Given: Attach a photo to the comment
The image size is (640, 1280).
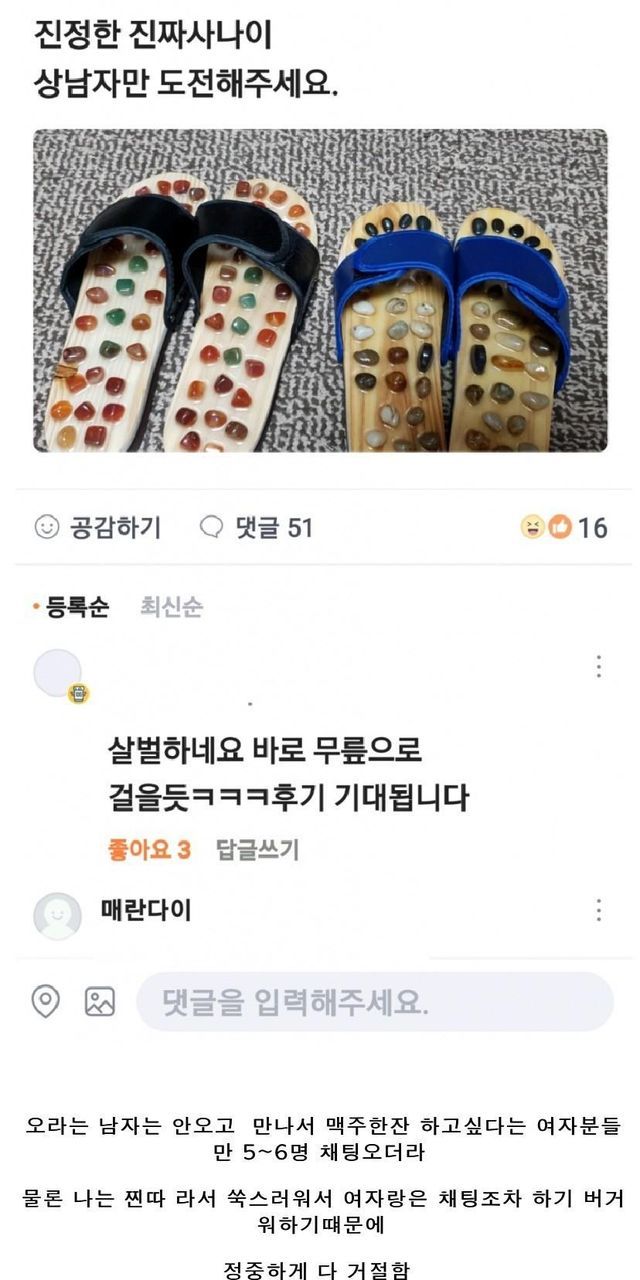Looking at the screenshot, I should 100,1001.
